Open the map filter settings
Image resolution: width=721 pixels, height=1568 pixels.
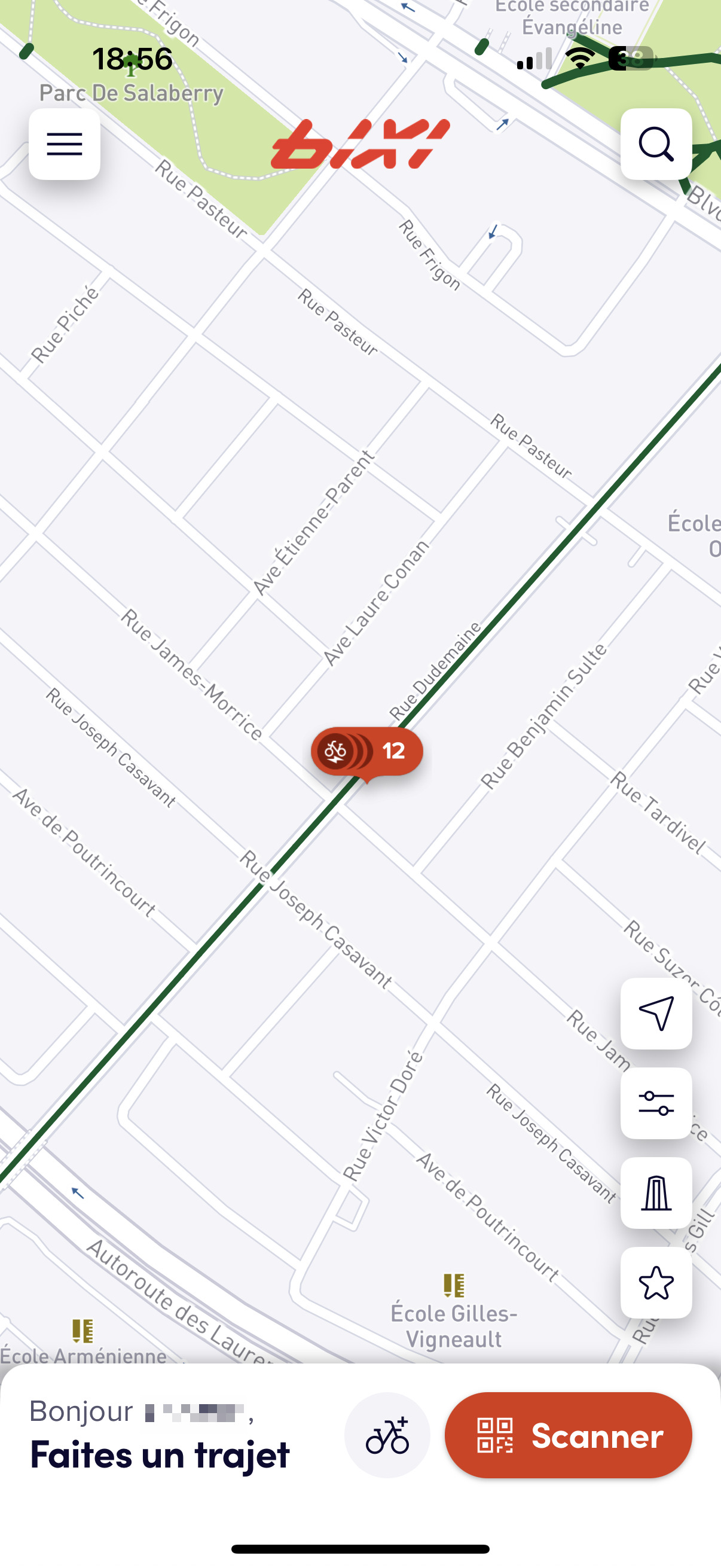[x=656, y=1103]
